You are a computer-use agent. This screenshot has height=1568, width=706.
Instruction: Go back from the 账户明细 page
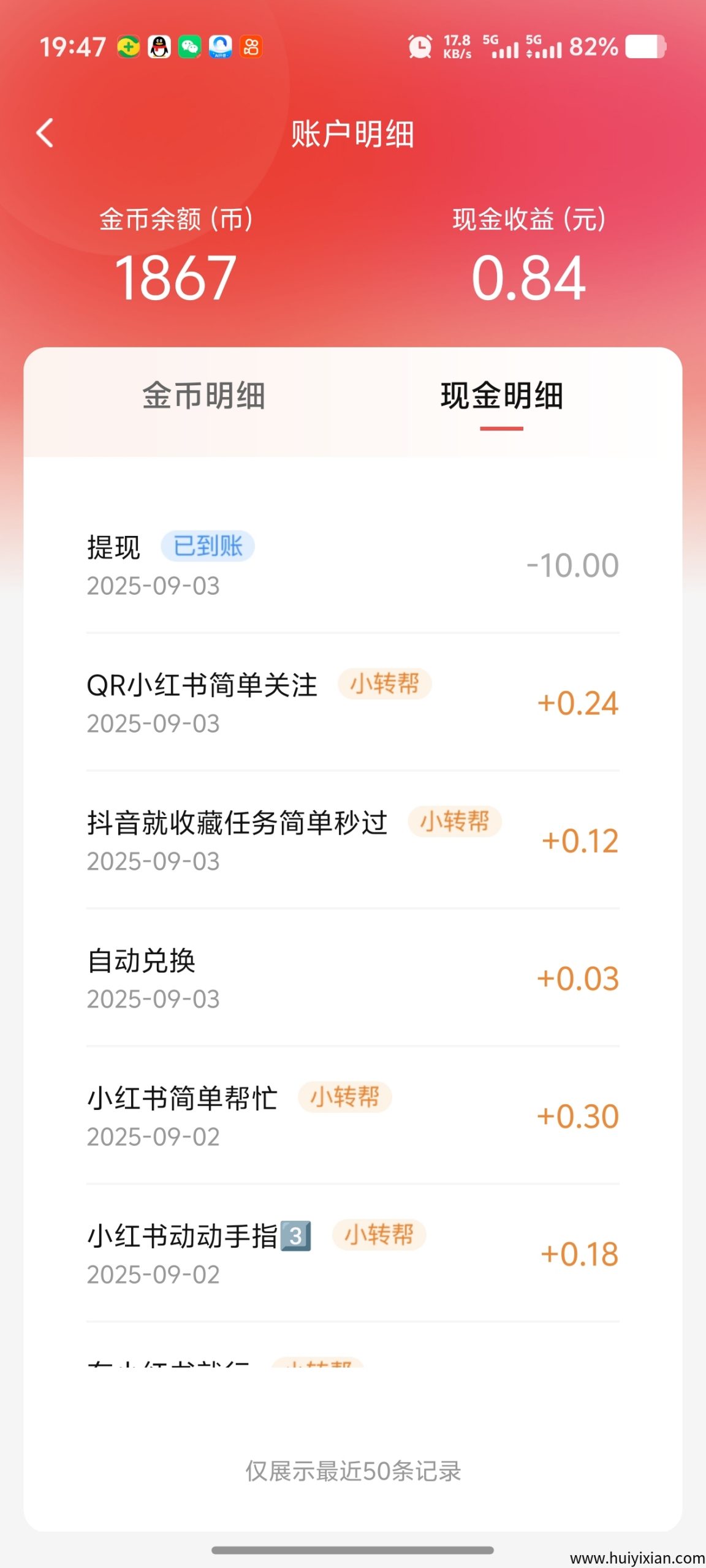(x=45, y=133)
